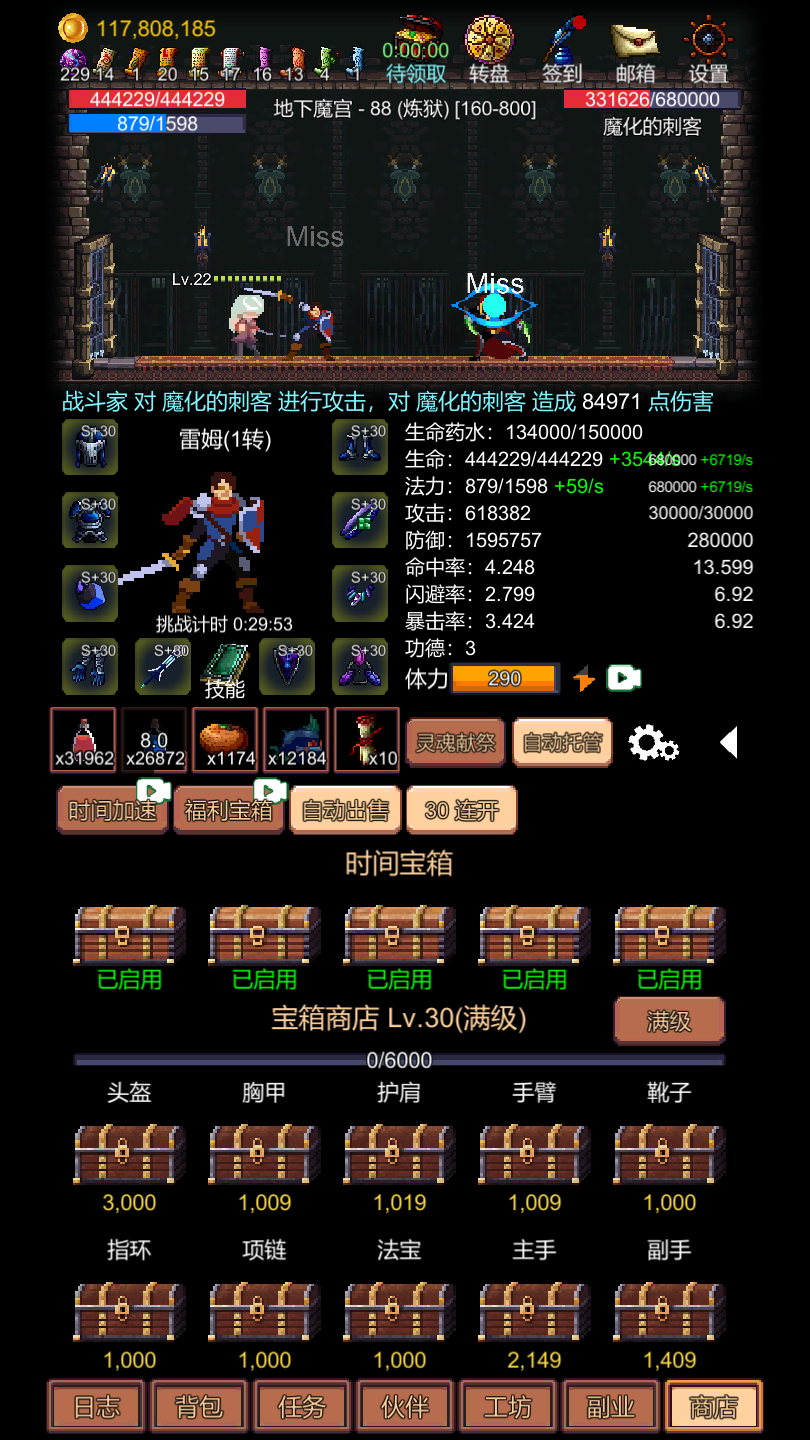Click 已启用 under the first time chest

click(128, 979)
